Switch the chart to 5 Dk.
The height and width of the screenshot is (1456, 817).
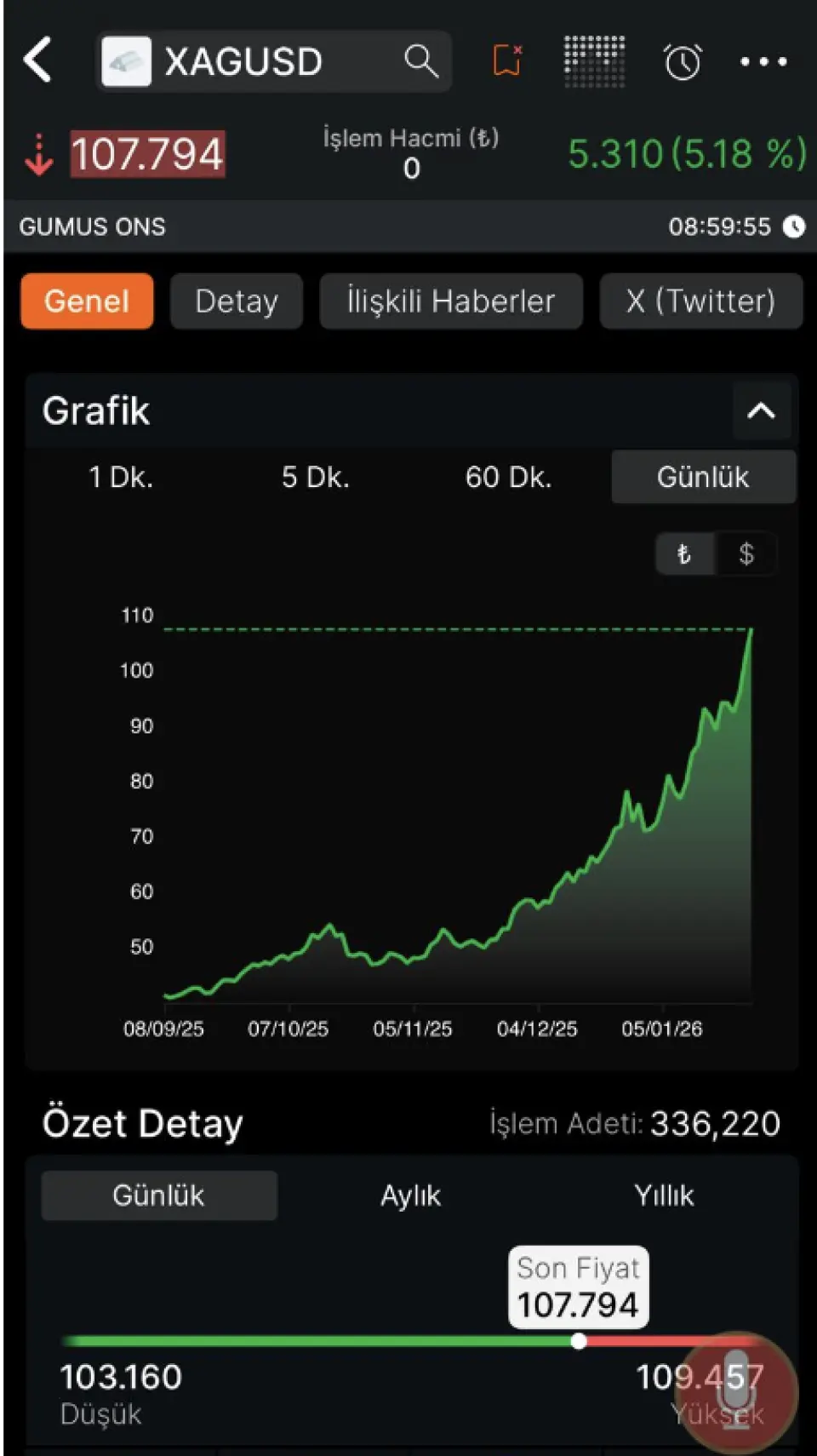click(x=315, y=477)
